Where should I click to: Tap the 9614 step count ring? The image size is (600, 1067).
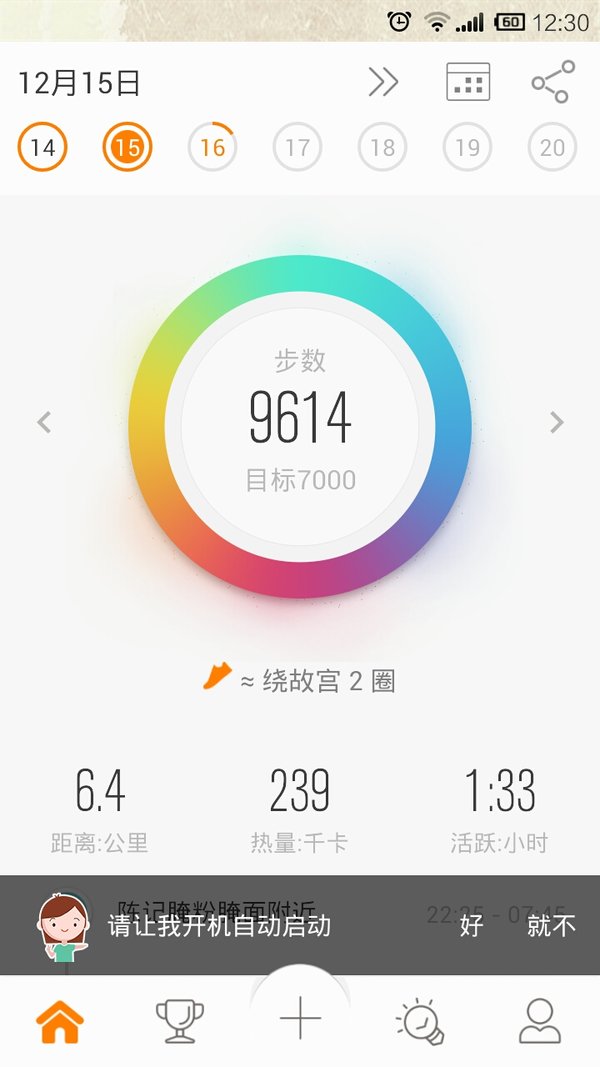(300, 426)
